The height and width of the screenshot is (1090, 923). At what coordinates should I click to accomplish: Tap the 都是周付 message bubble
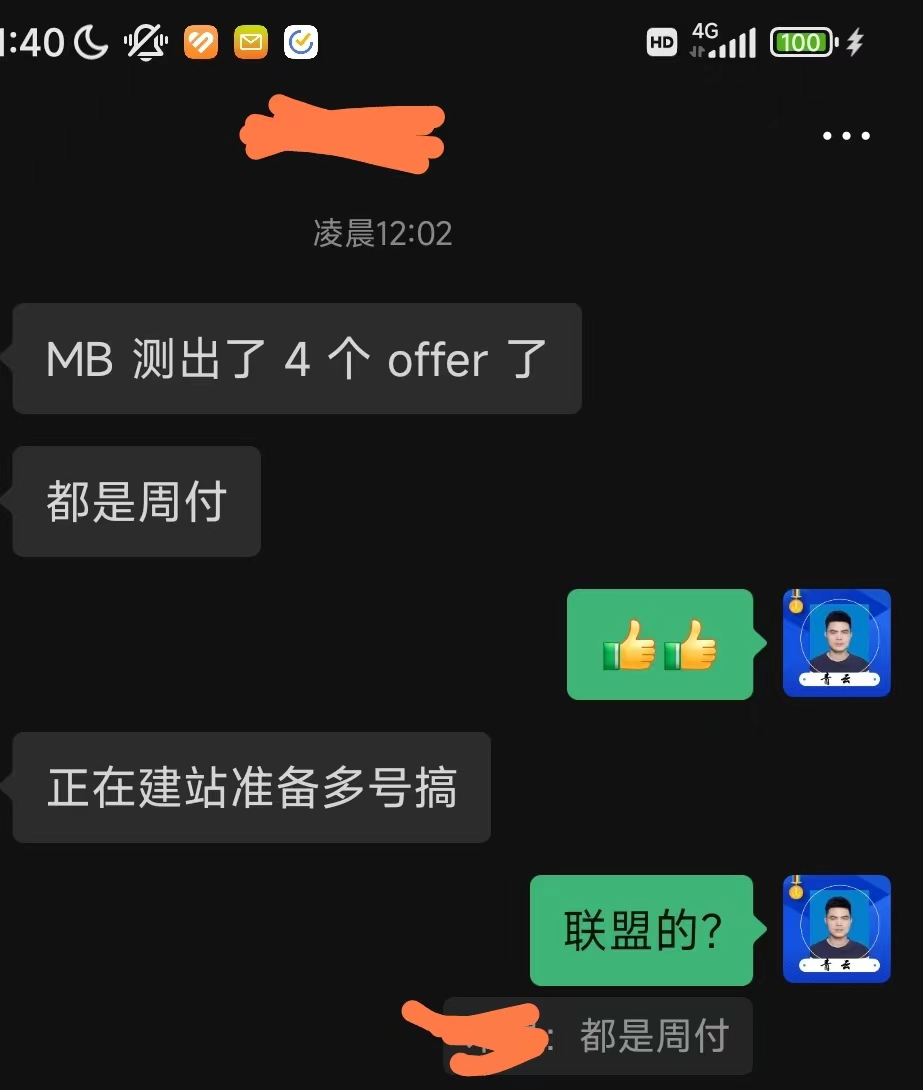136,501
